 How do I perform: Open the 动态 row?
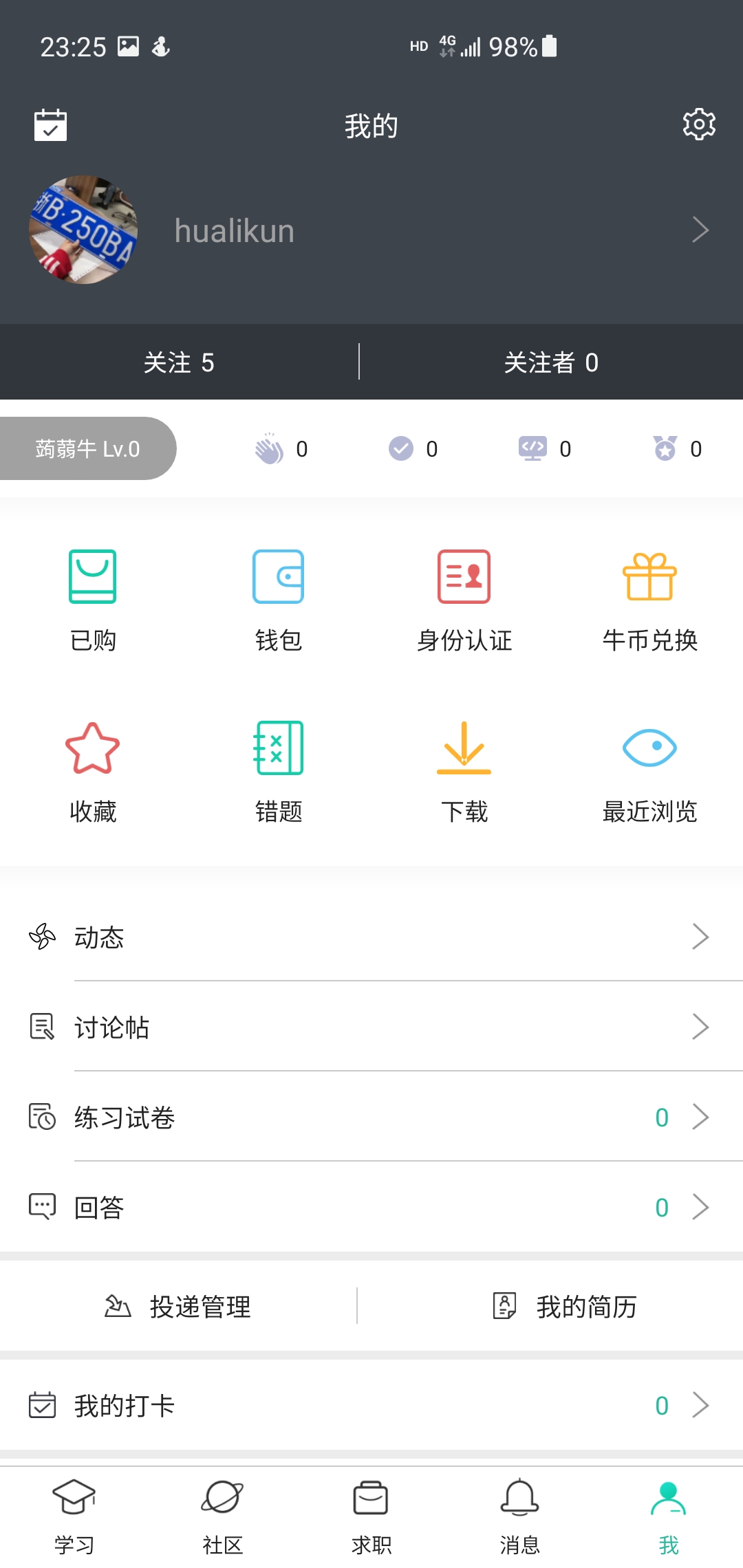(x=371, y=937)
